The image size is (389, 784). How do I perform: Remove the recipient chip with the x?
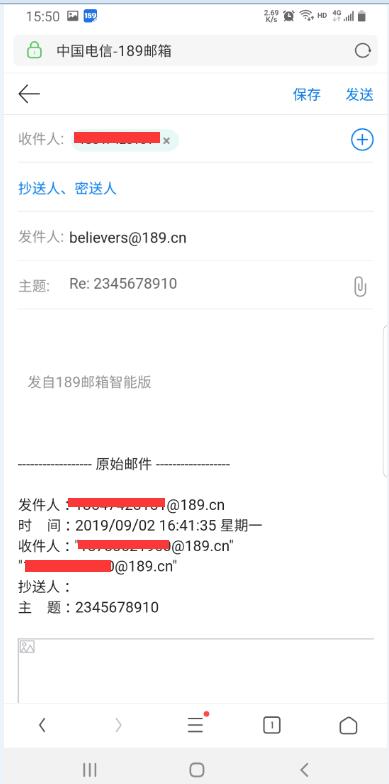pos(166,141)
